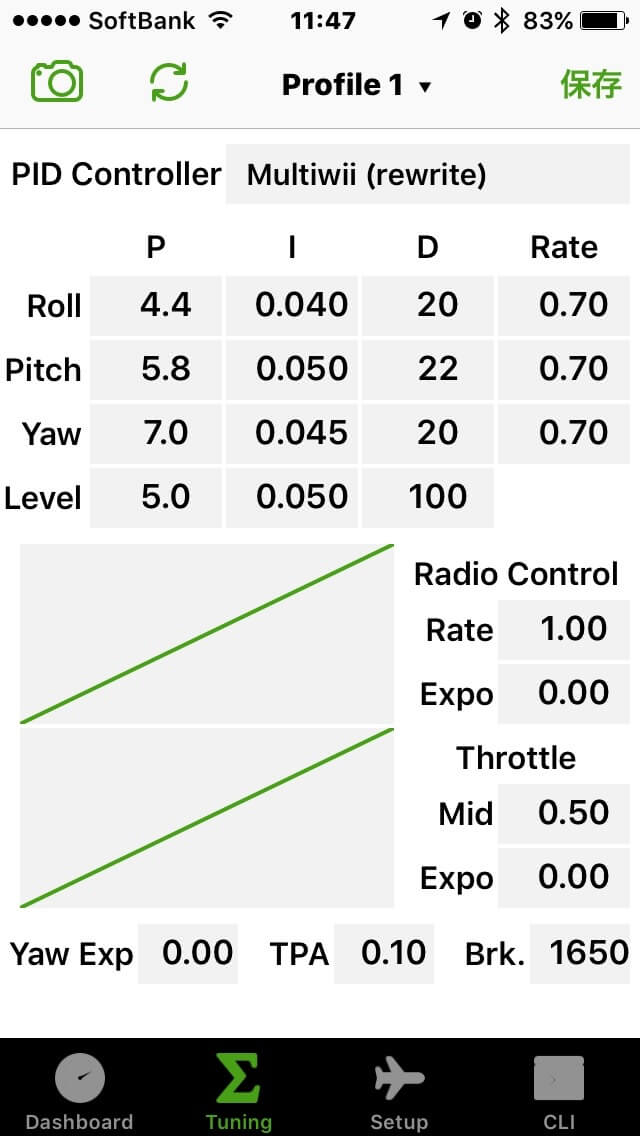Screen dimensions: 640x1136
Task: Edit the Throttle Expo value
Action: coord(564,877)
